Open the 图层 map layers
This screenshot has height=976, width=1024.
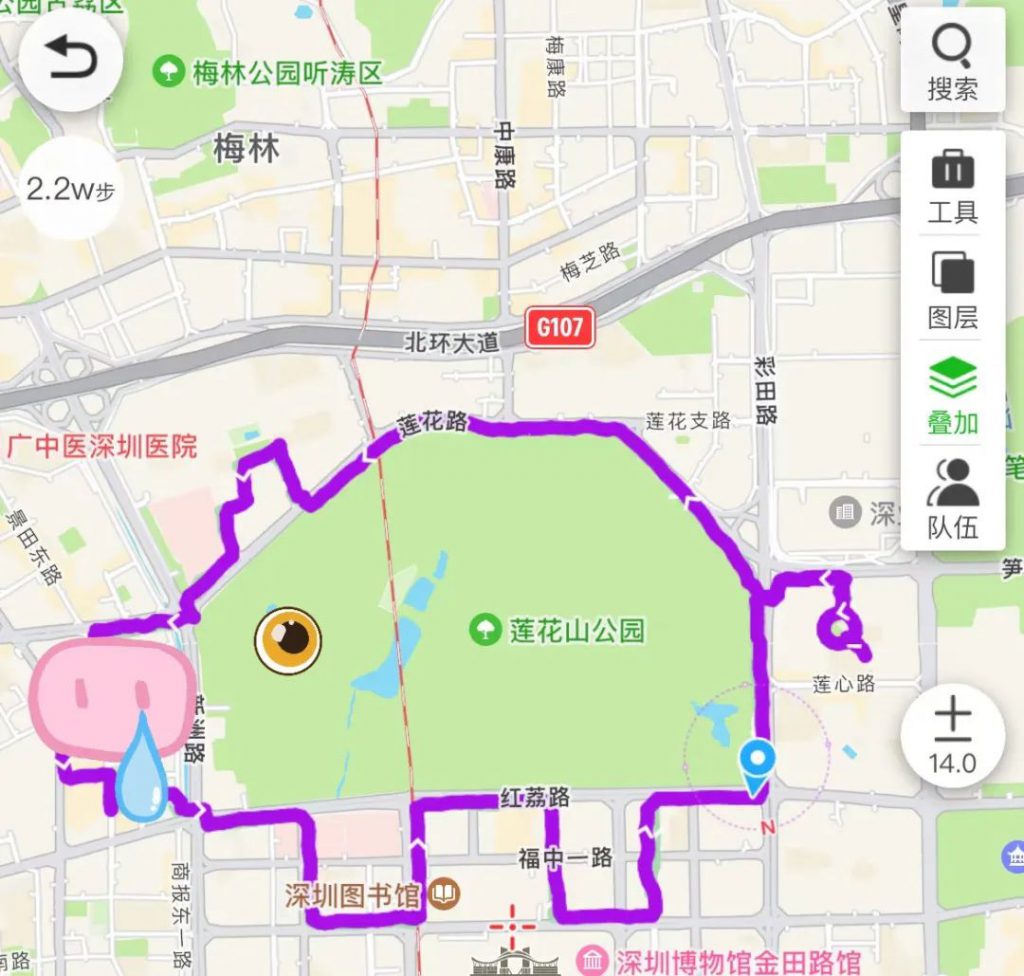[x=952, y=290]
